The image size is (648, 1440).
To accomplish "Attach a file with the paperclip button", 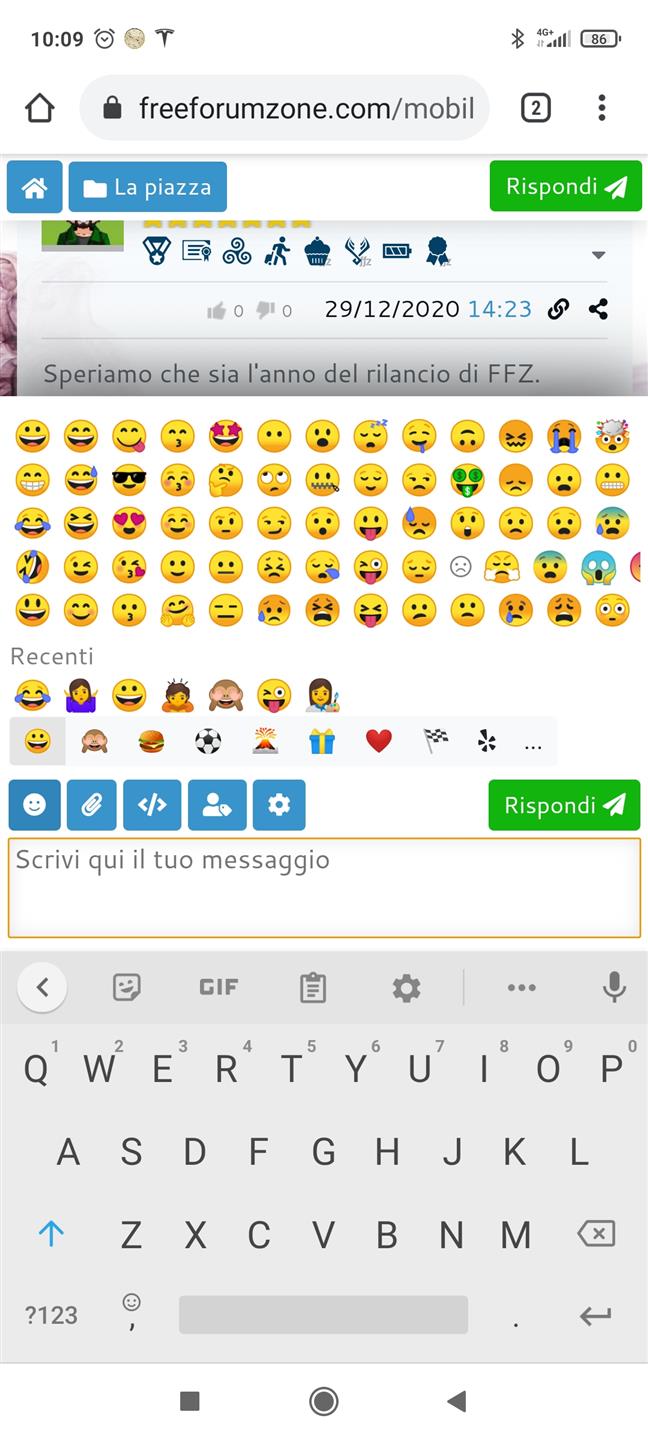I will coord(92,805).
